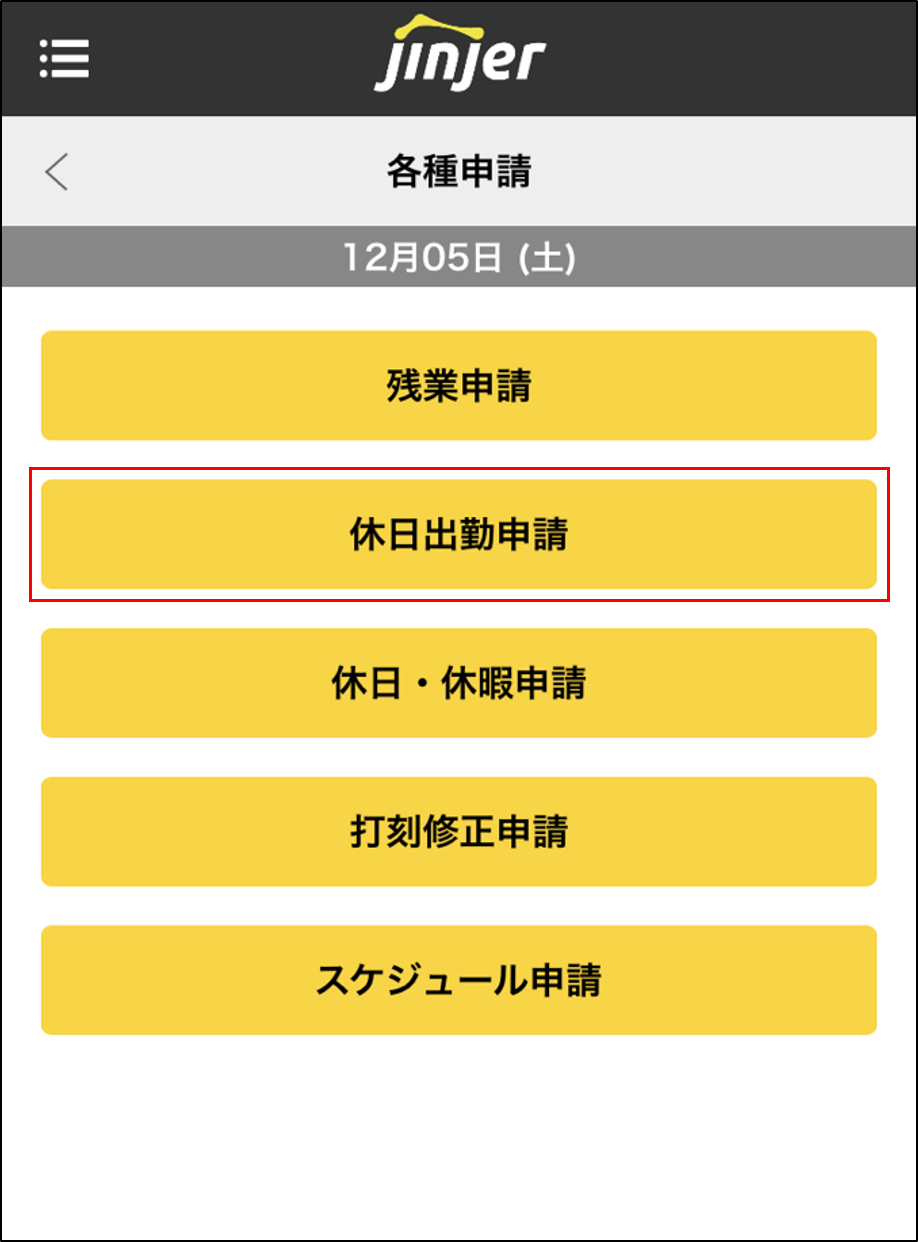Click the overtime application option
The width and height of the screenshot is (918, 1242).
[459, 386]
